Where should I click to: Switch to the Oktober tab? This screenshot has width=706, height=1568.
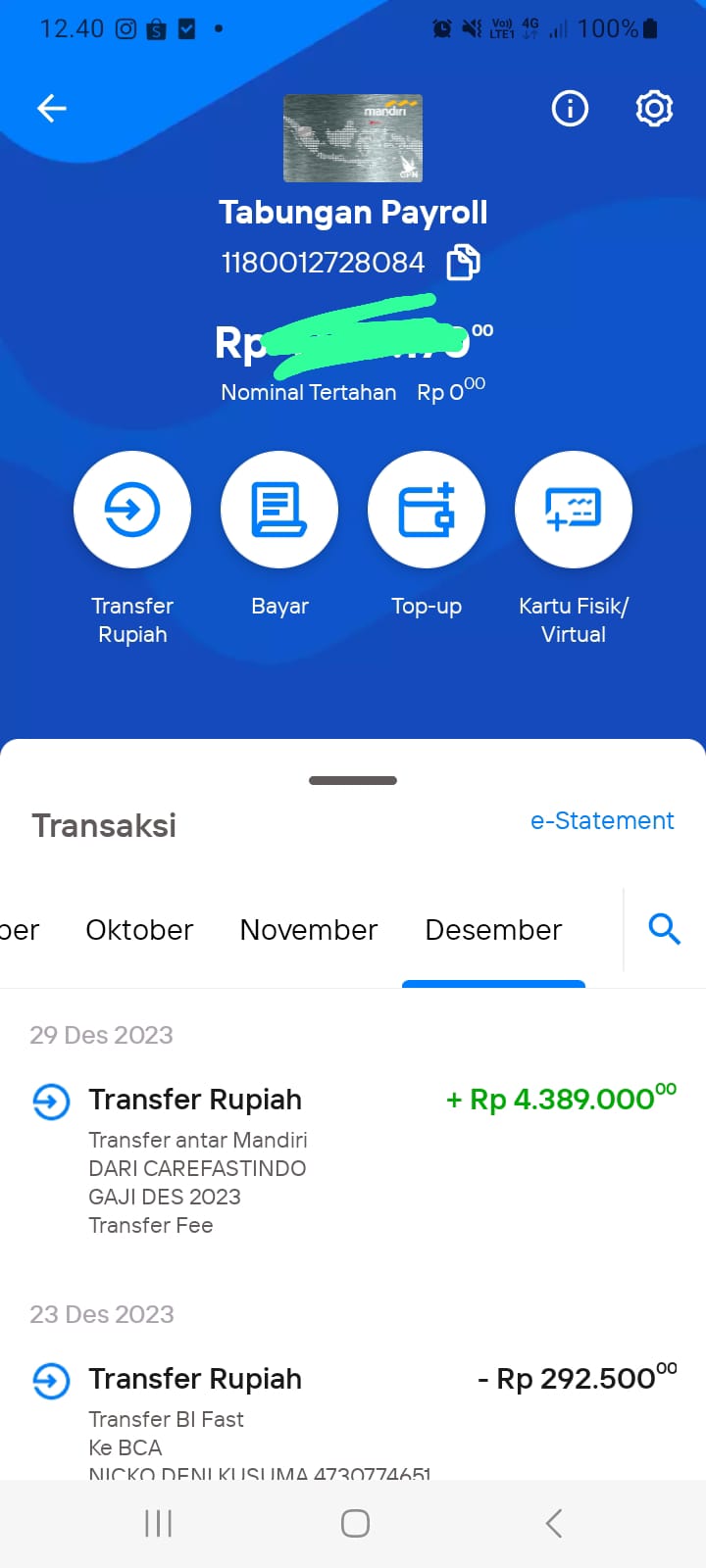click(139, 929)
